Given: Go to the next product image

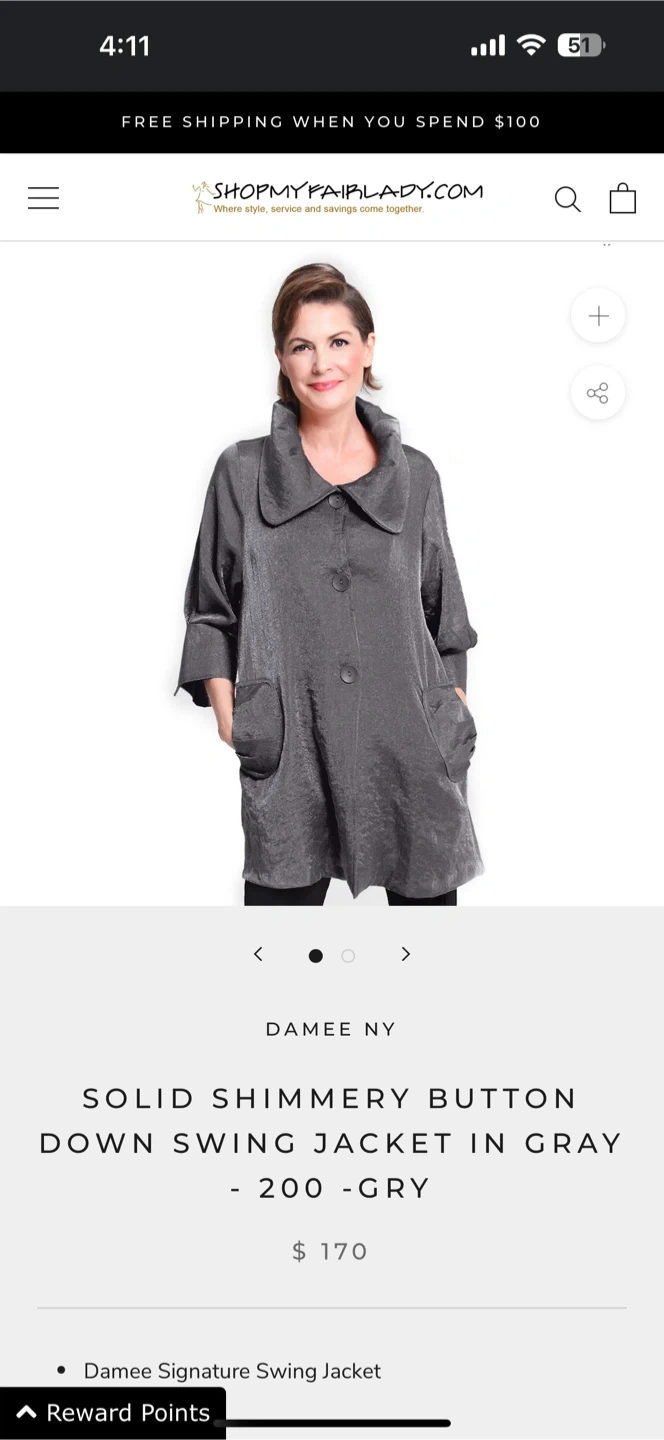Looking at the screenshot, I should pos(405,954).
